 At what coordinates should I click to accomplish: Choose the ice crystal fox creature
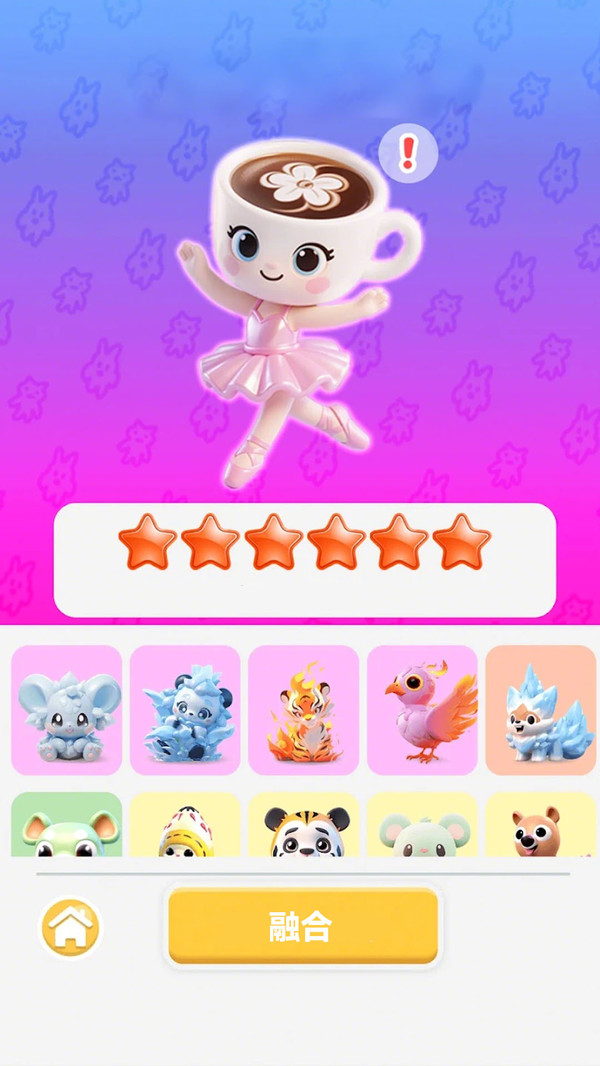(x=540, y=710)
